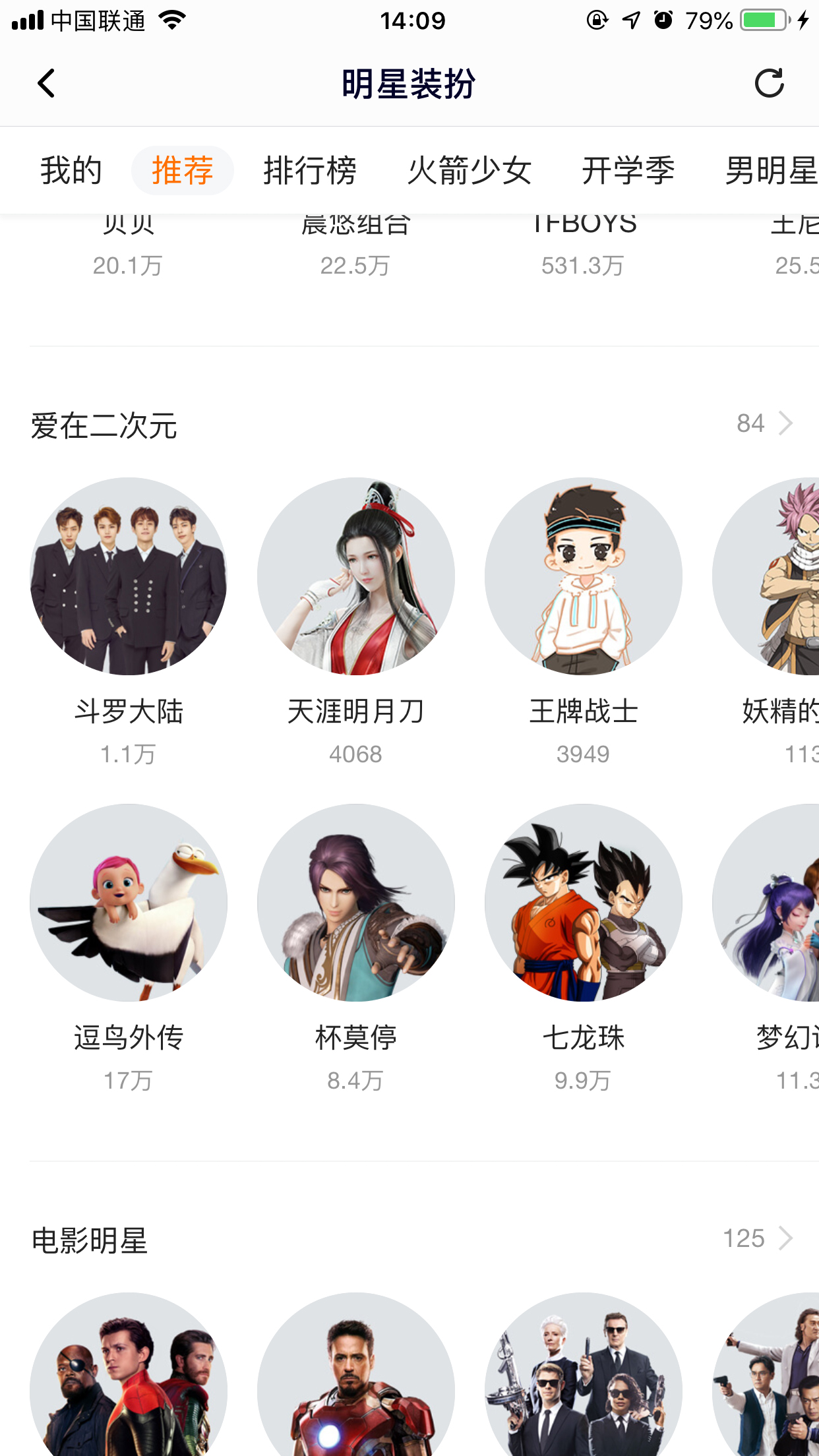Select the 火箭少女 category tab
The image size is (819, 1456).
coord(470,170)
